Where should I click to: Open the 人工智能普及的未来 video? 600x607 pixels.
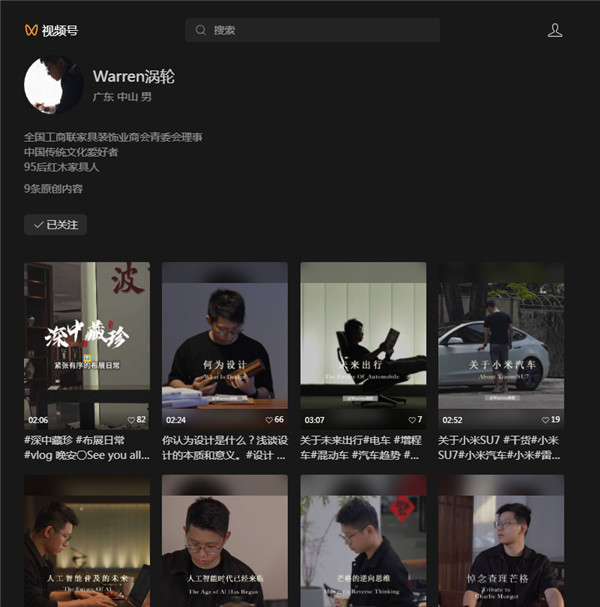click(87, 541)
